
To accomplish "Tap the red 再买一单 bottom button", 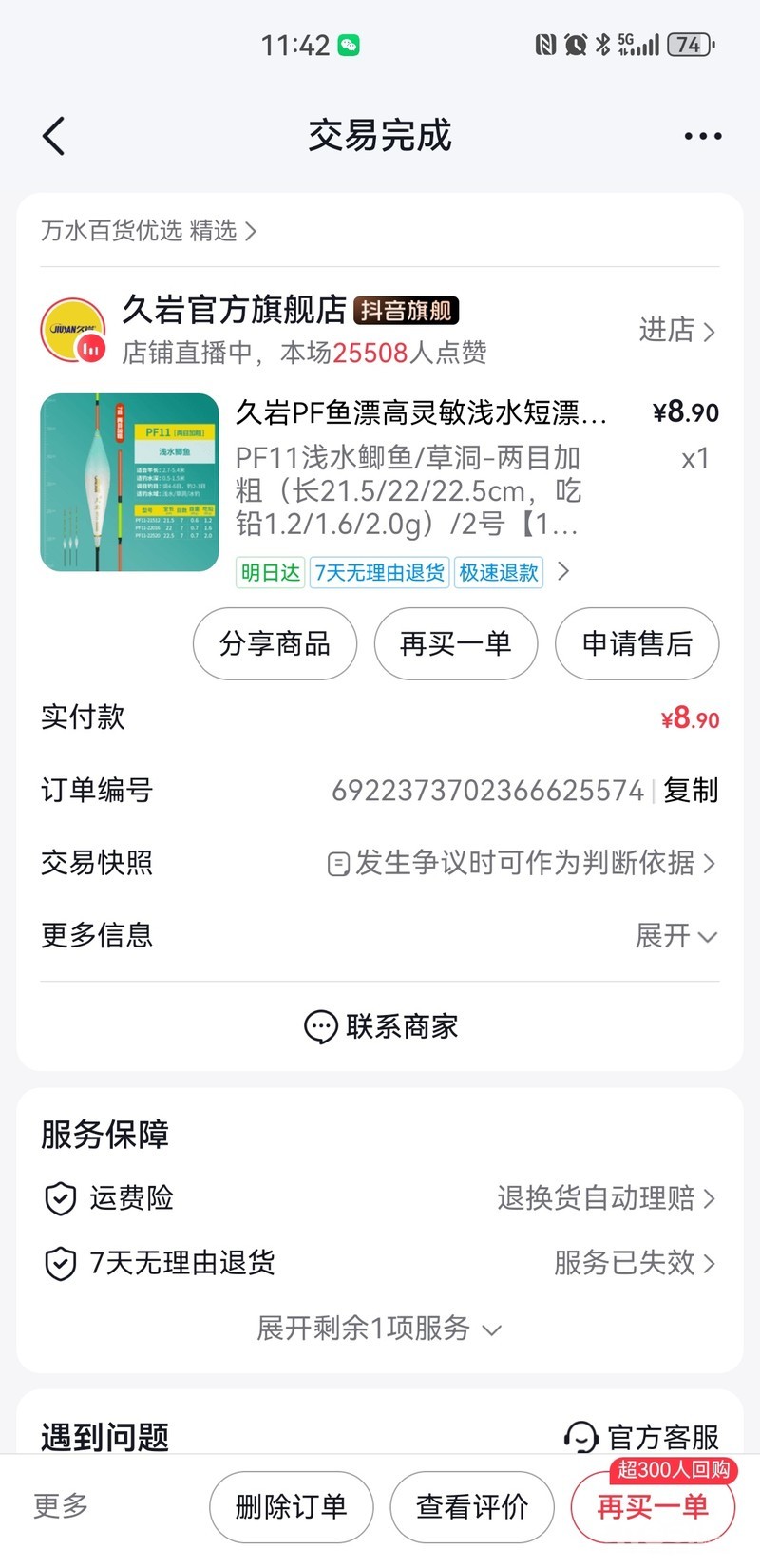I will click(653, 1508).
